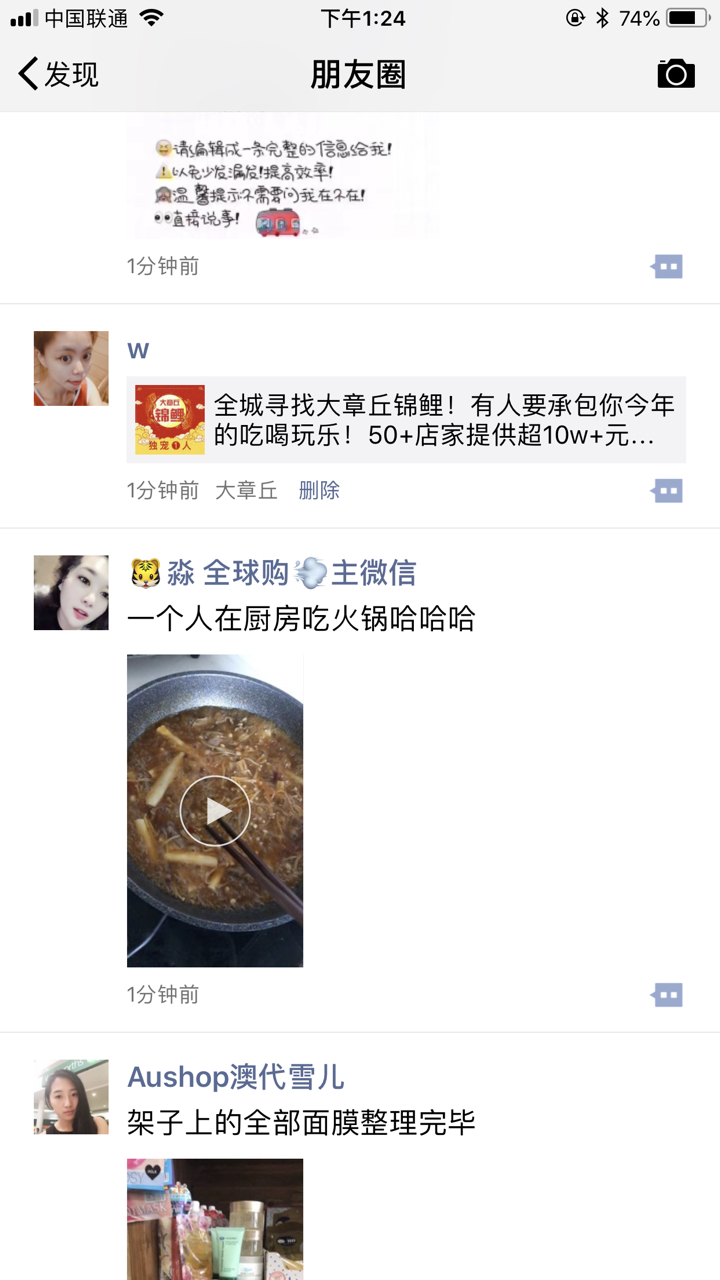View Aushop澳代雪儿's face mask photo
720x1280 pixels.
coord(215,1219)
